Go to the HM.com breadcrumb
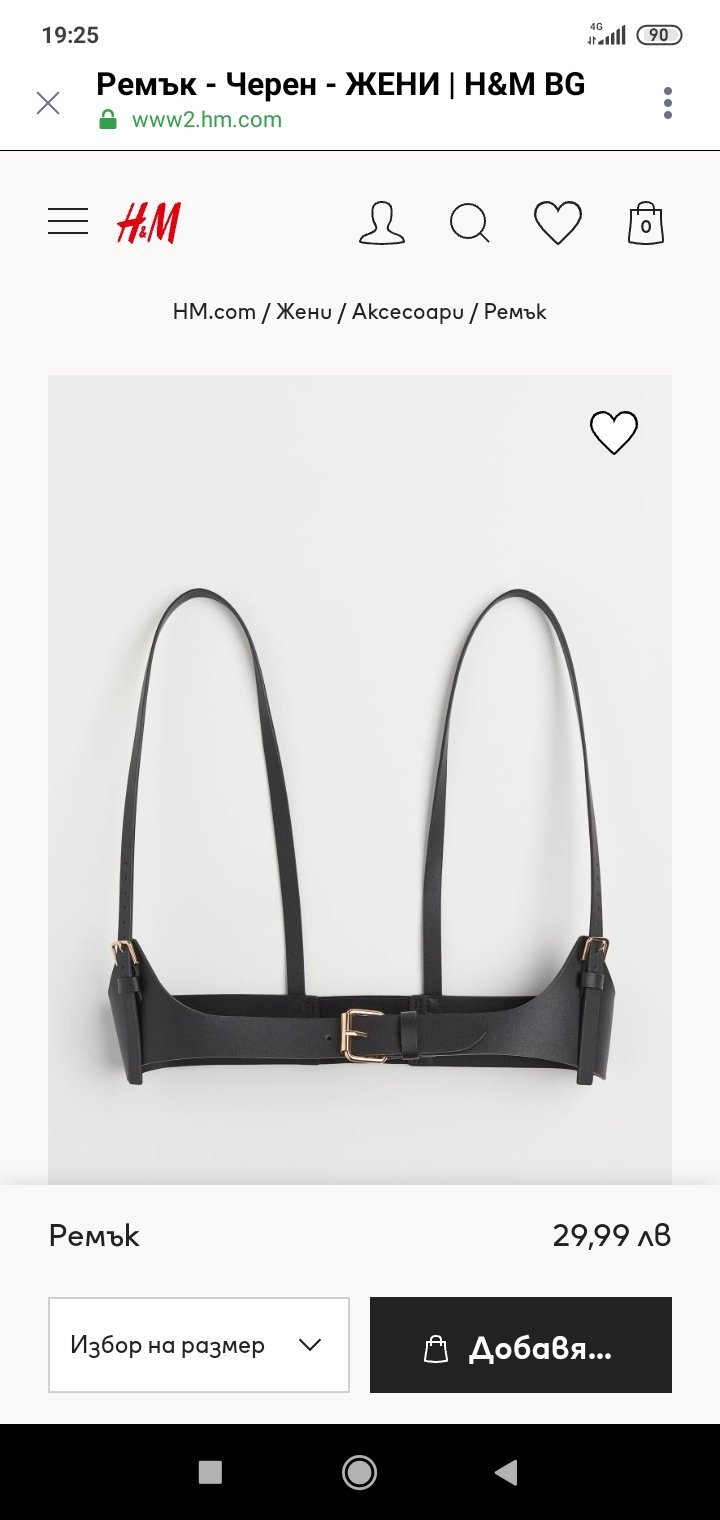The height and width of the screenshot is (1520, 720). [214, 312]
